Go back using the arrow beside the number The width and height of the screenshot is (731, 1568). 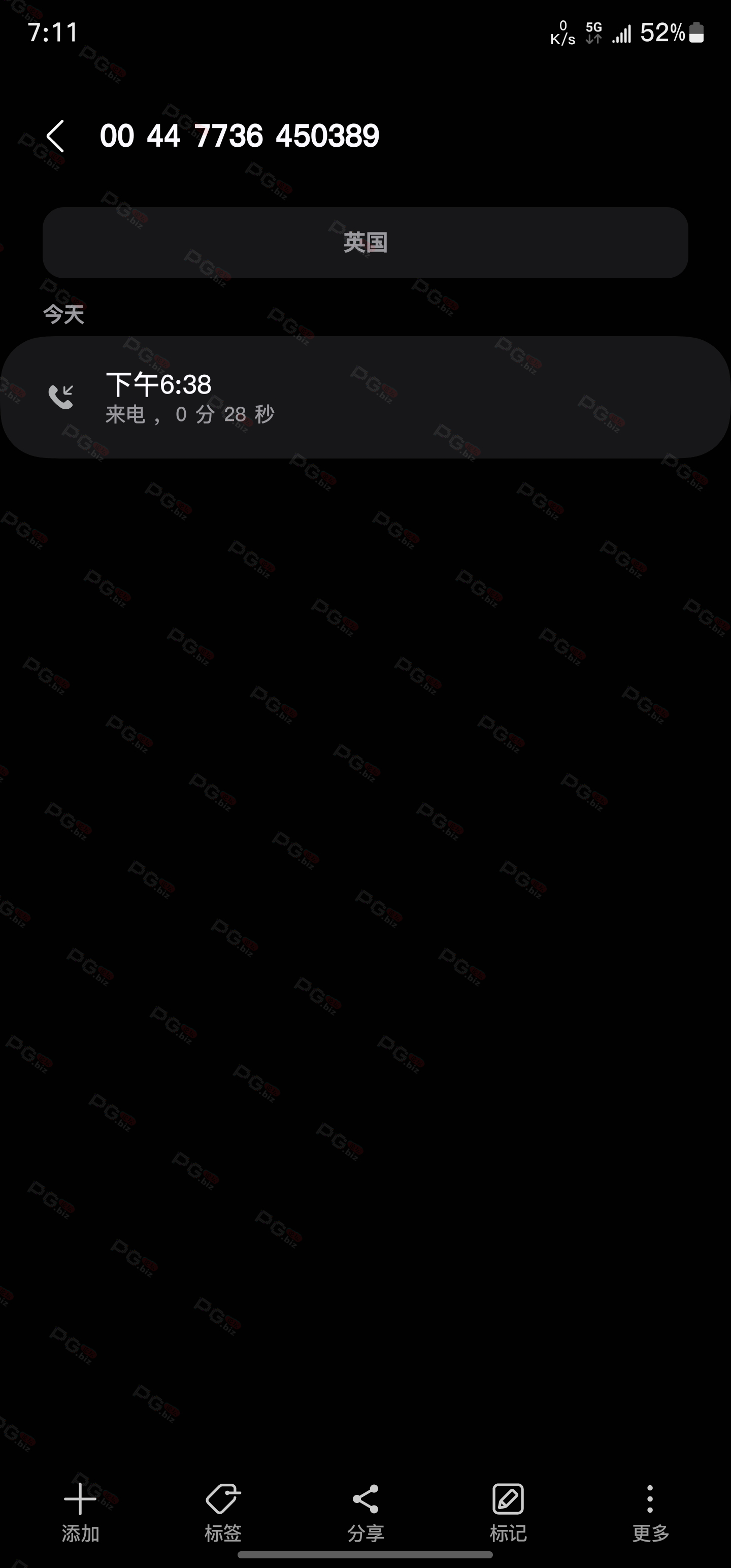tap(55, 136)
